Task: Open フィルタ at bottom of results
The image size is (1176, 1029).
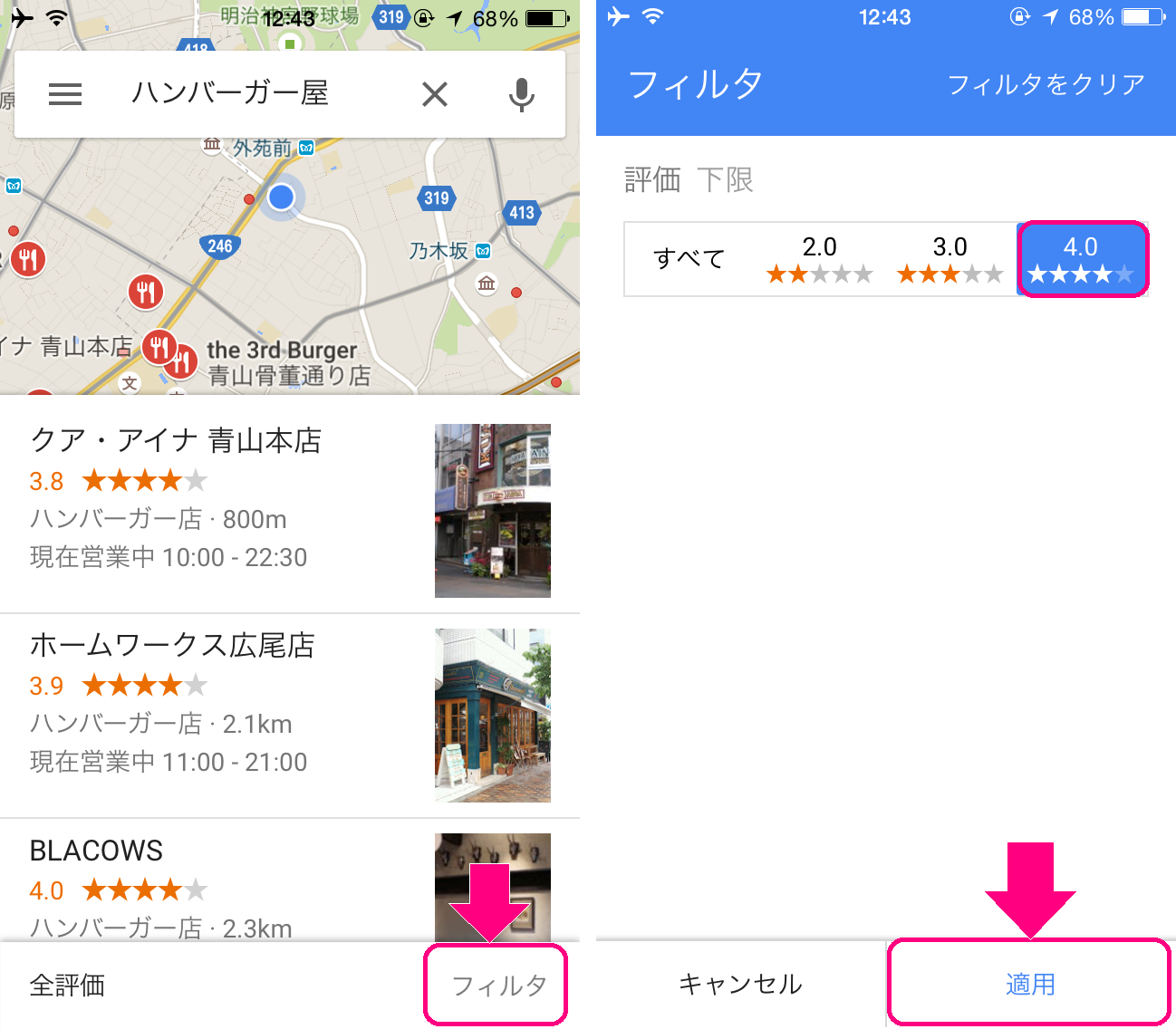Action: pos(497,985)
